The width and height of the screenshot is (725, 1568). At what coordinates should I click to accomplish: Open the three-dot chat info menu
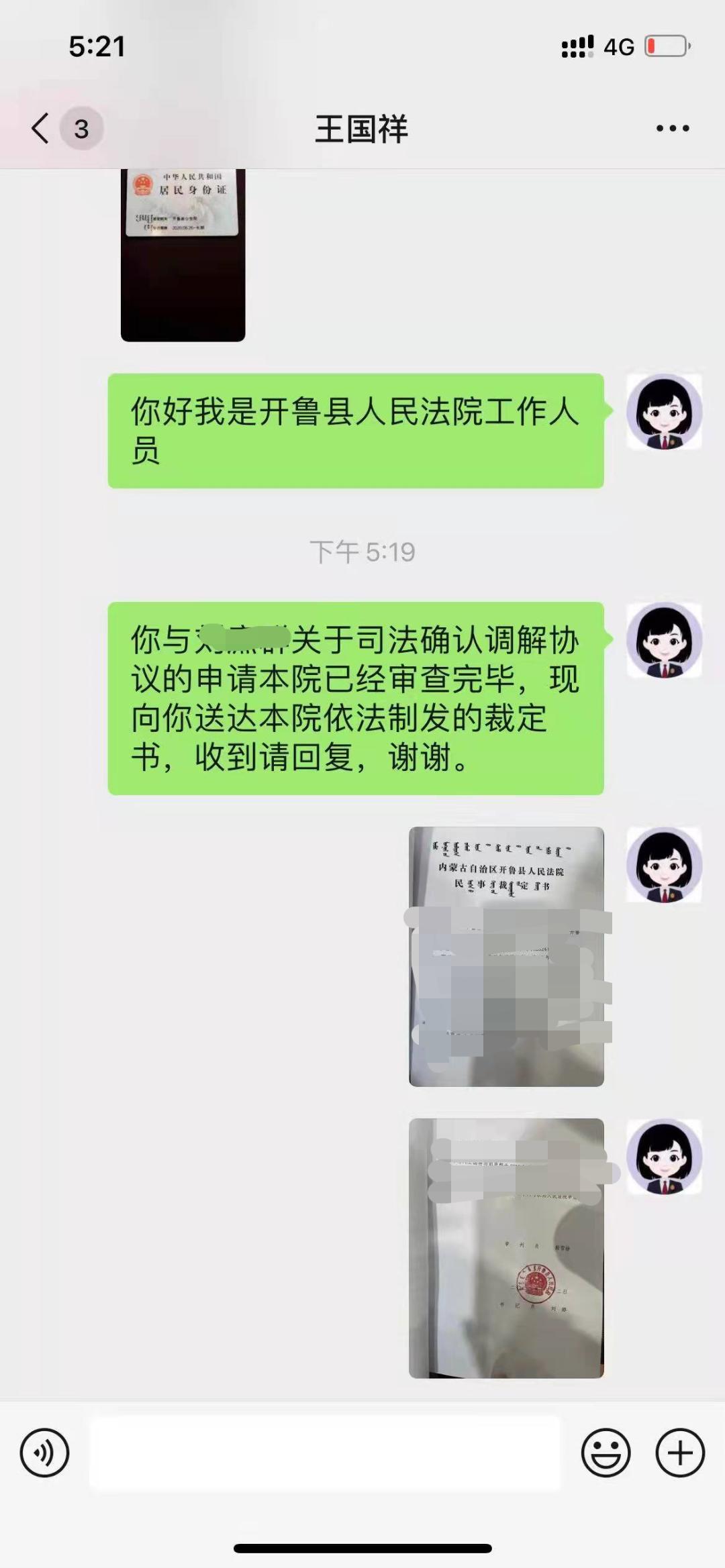coord(673,128)
